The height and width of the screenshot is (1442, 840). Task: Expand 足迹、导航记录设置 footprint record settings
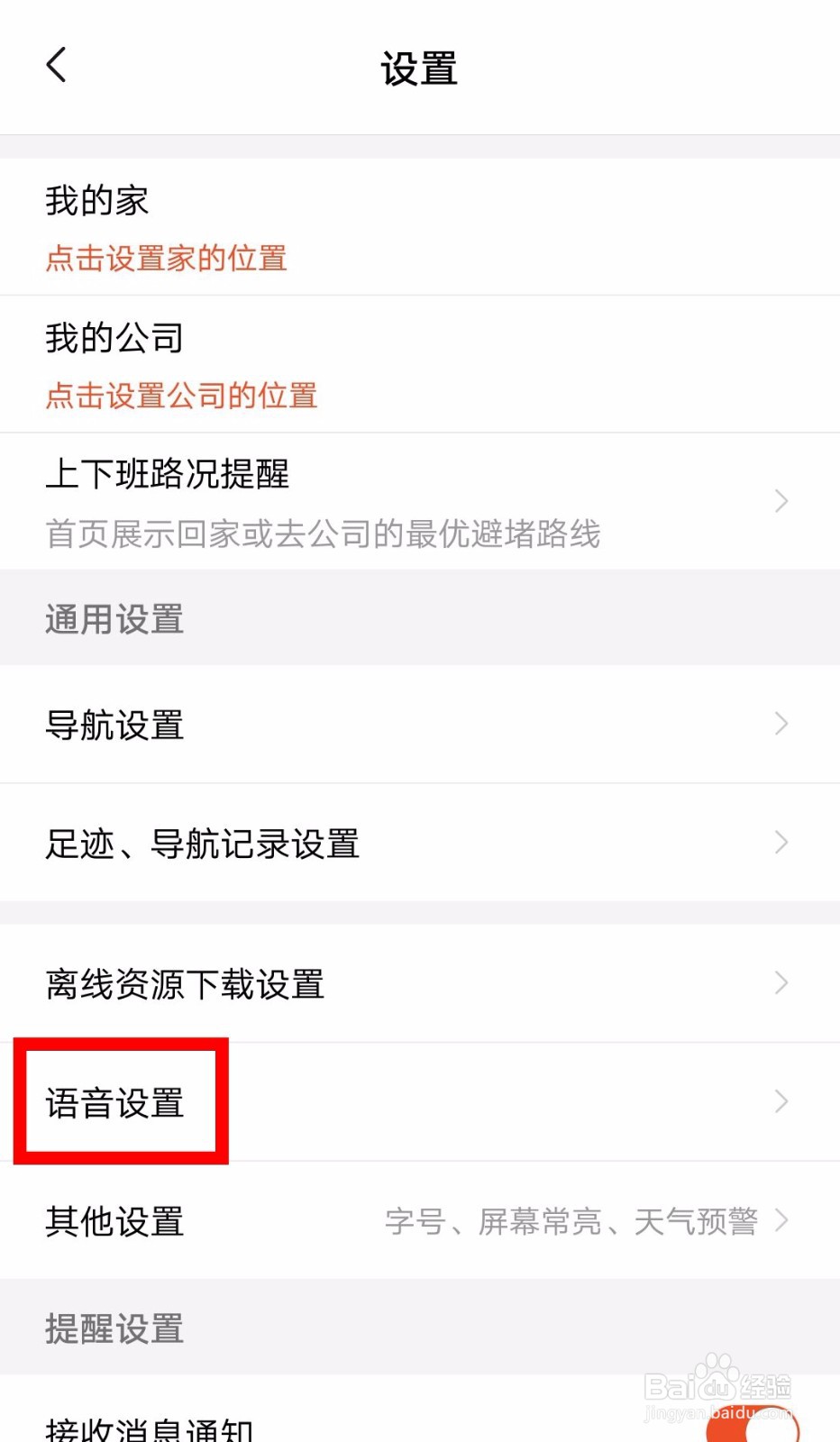tap(781, 843)
